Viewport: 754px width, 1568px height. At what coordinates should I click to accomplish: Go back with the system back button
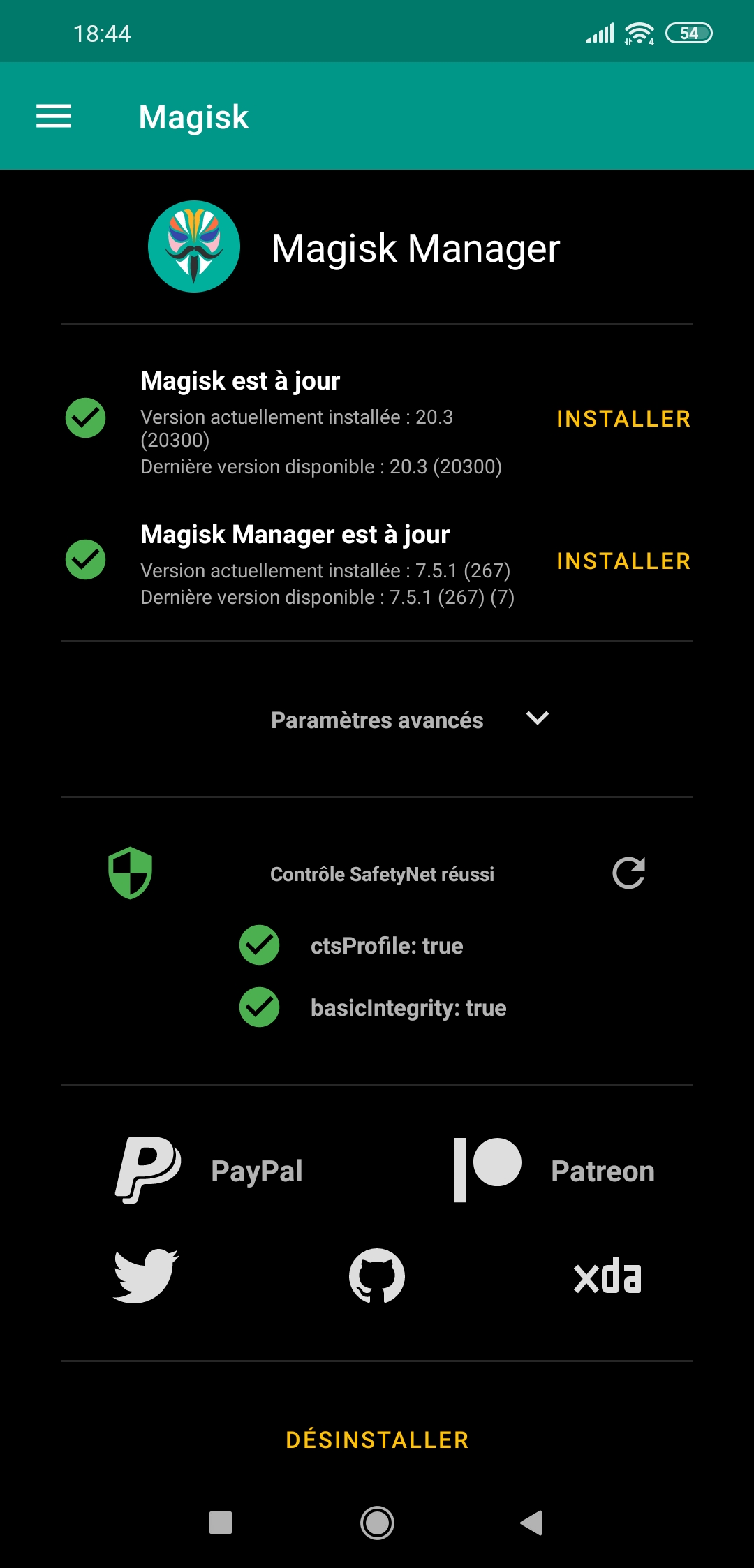tap(532, 1523)
